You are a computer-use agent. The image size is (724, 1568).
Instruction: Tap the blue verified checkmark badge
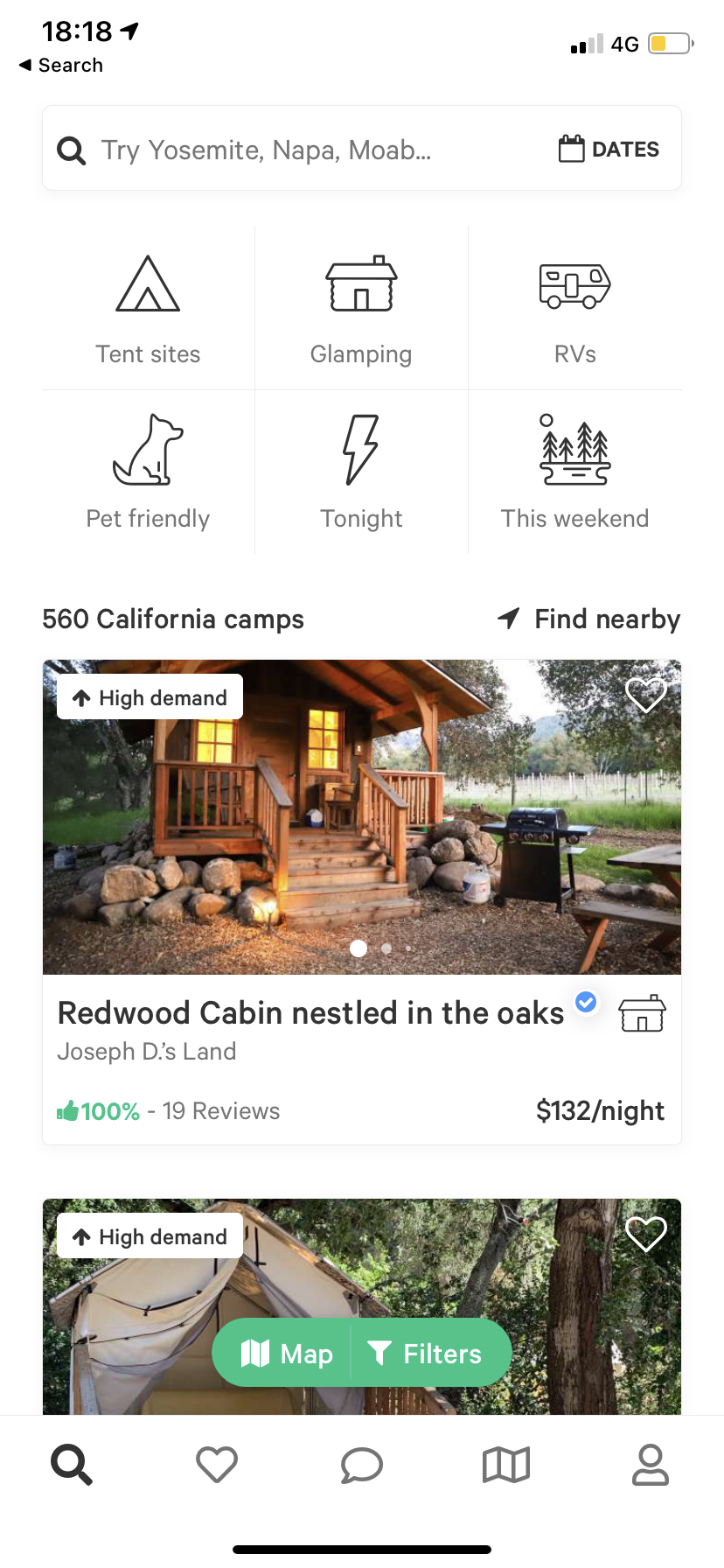click(586, 1002)
